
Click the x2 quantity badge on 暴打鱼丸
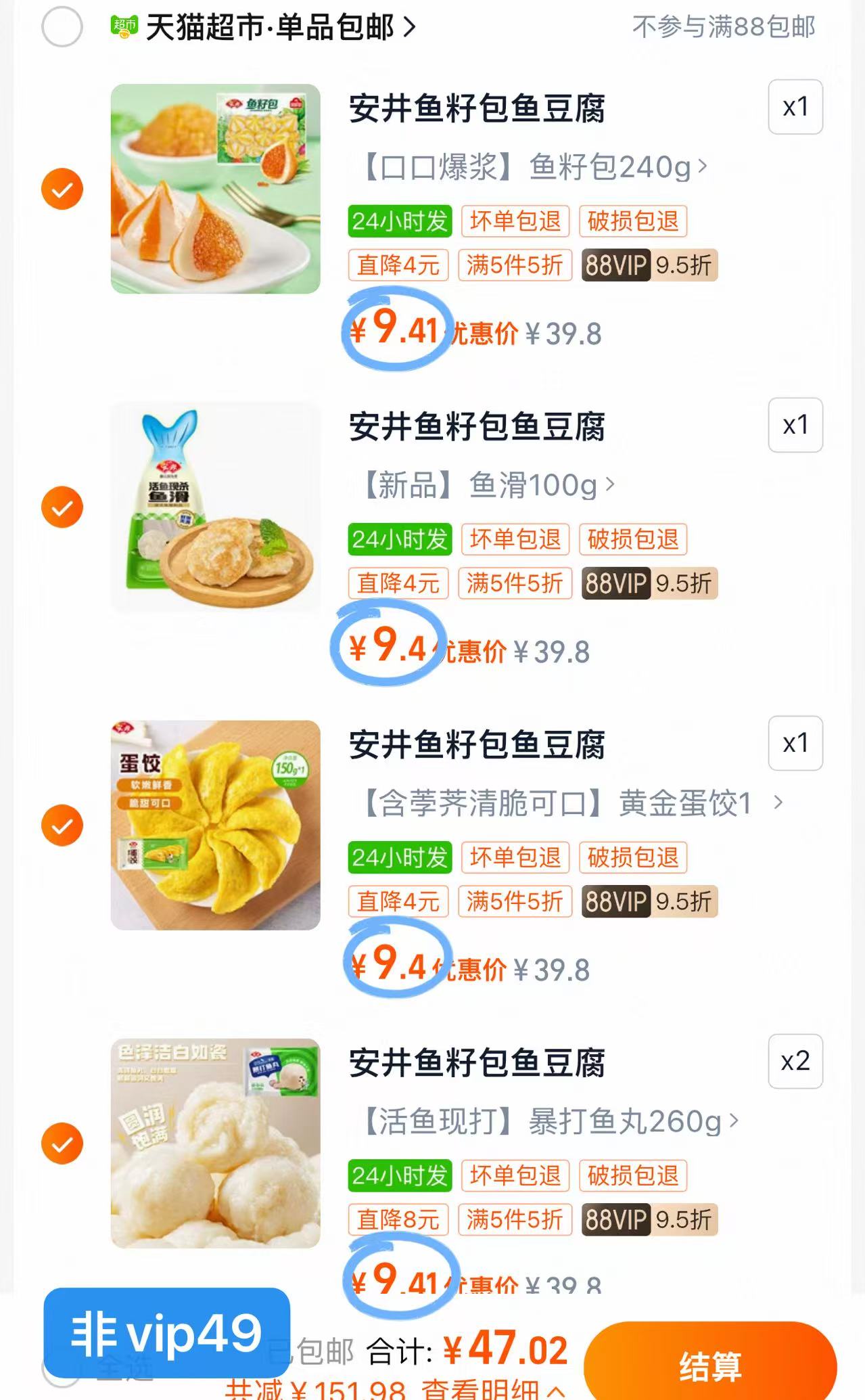[795, 1062]
